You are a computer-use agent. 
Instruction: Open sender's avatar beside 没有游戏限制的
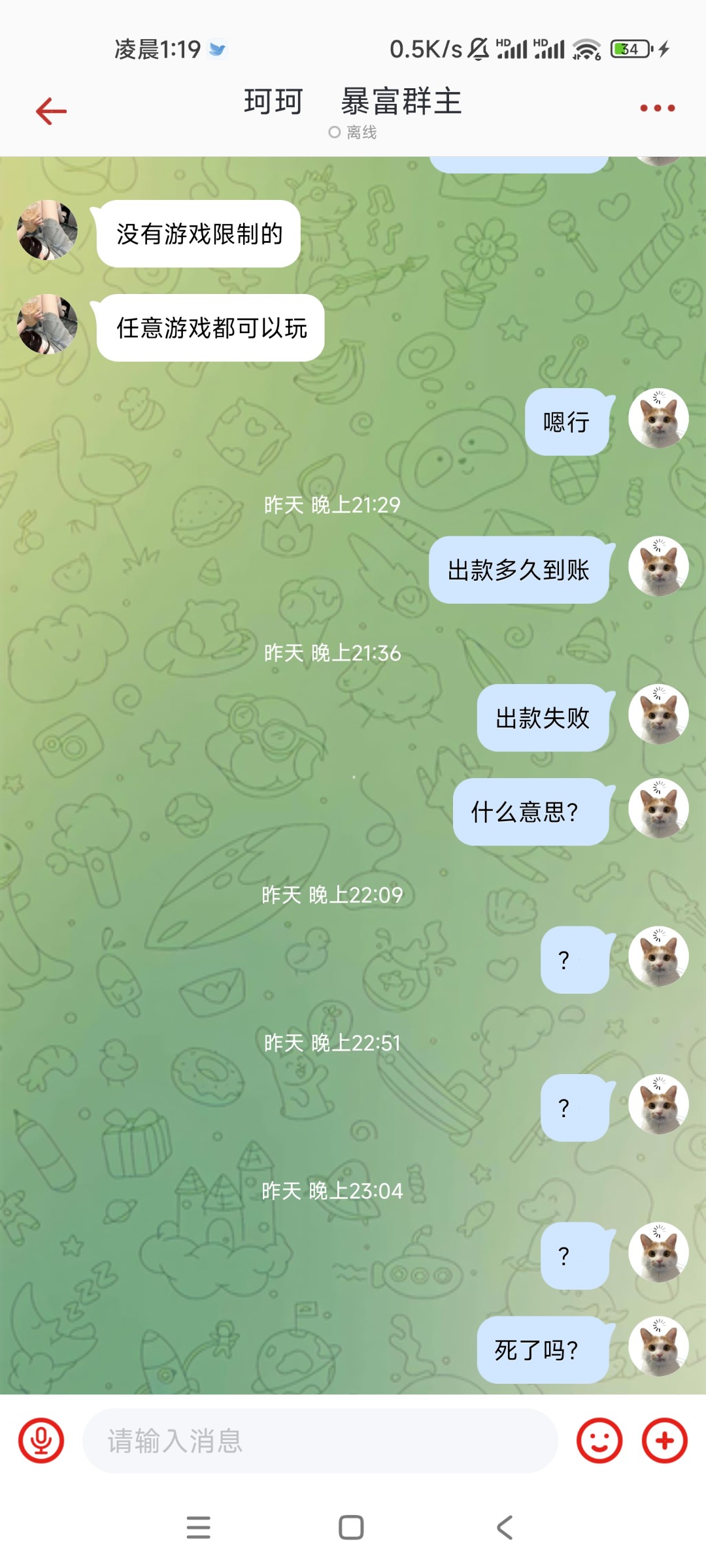tap(47, 231)
